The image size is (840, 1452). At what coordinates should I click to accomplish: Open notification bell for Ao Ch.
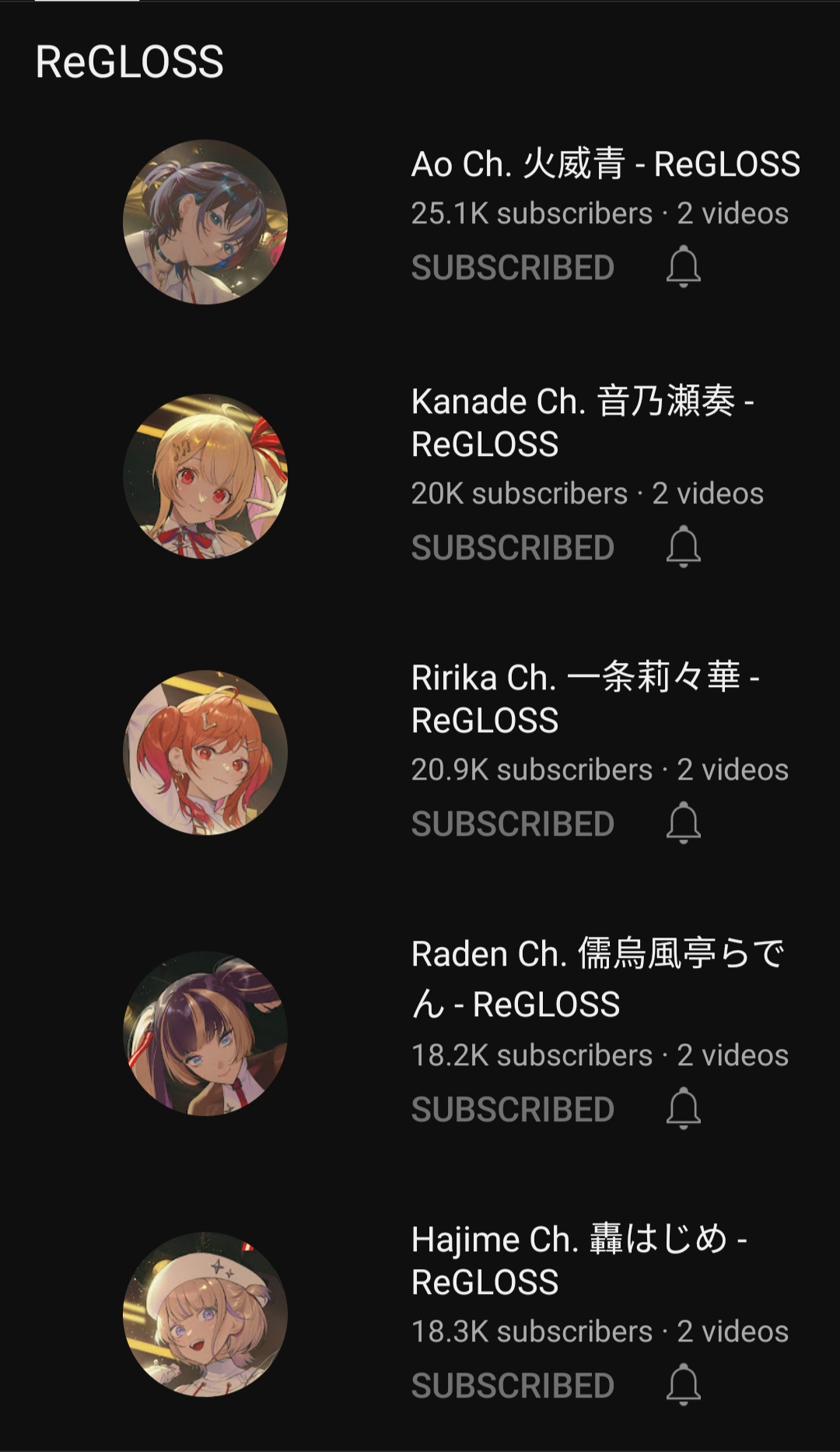(x=683, y=267)
